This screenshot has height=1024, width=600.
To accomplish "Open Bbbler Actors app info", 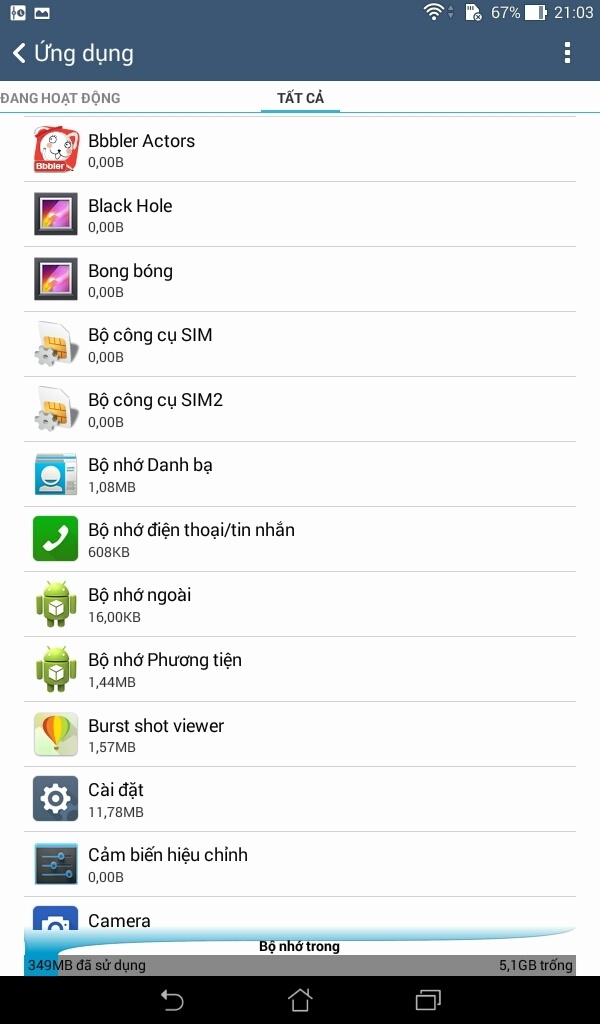I will click(300, 150).
